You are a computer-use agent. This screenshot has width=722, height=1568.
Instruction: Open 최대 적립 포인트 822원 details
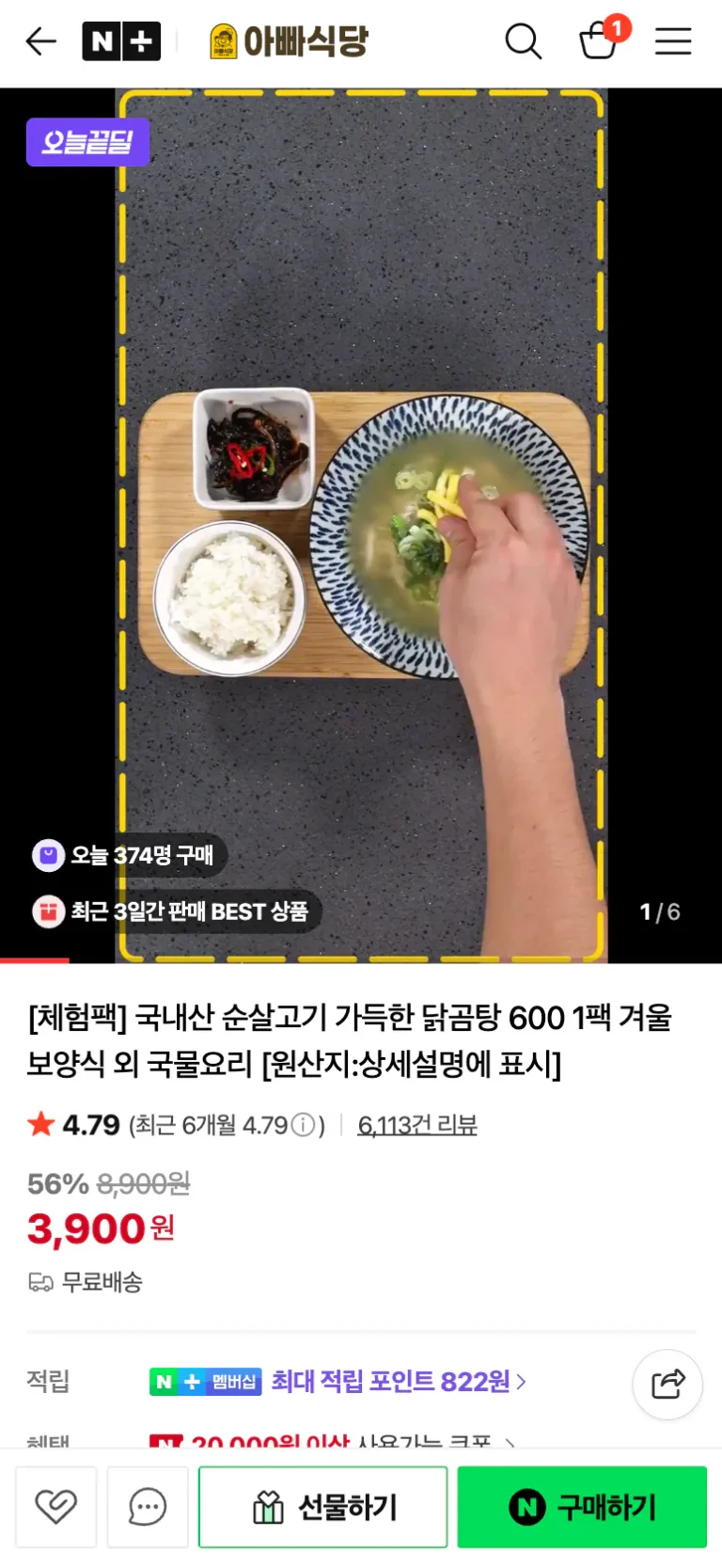pyautogui.click(x=397, y=1381)
